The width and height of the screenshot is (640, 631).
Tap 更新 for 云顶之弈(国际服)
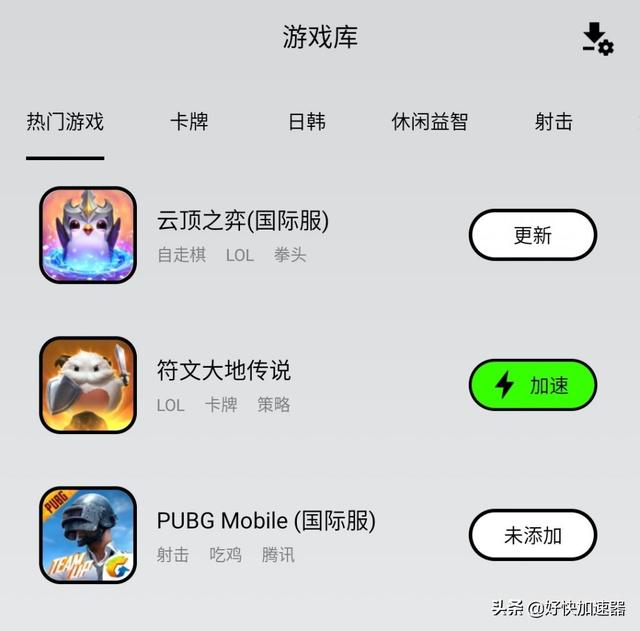point(532,235)
